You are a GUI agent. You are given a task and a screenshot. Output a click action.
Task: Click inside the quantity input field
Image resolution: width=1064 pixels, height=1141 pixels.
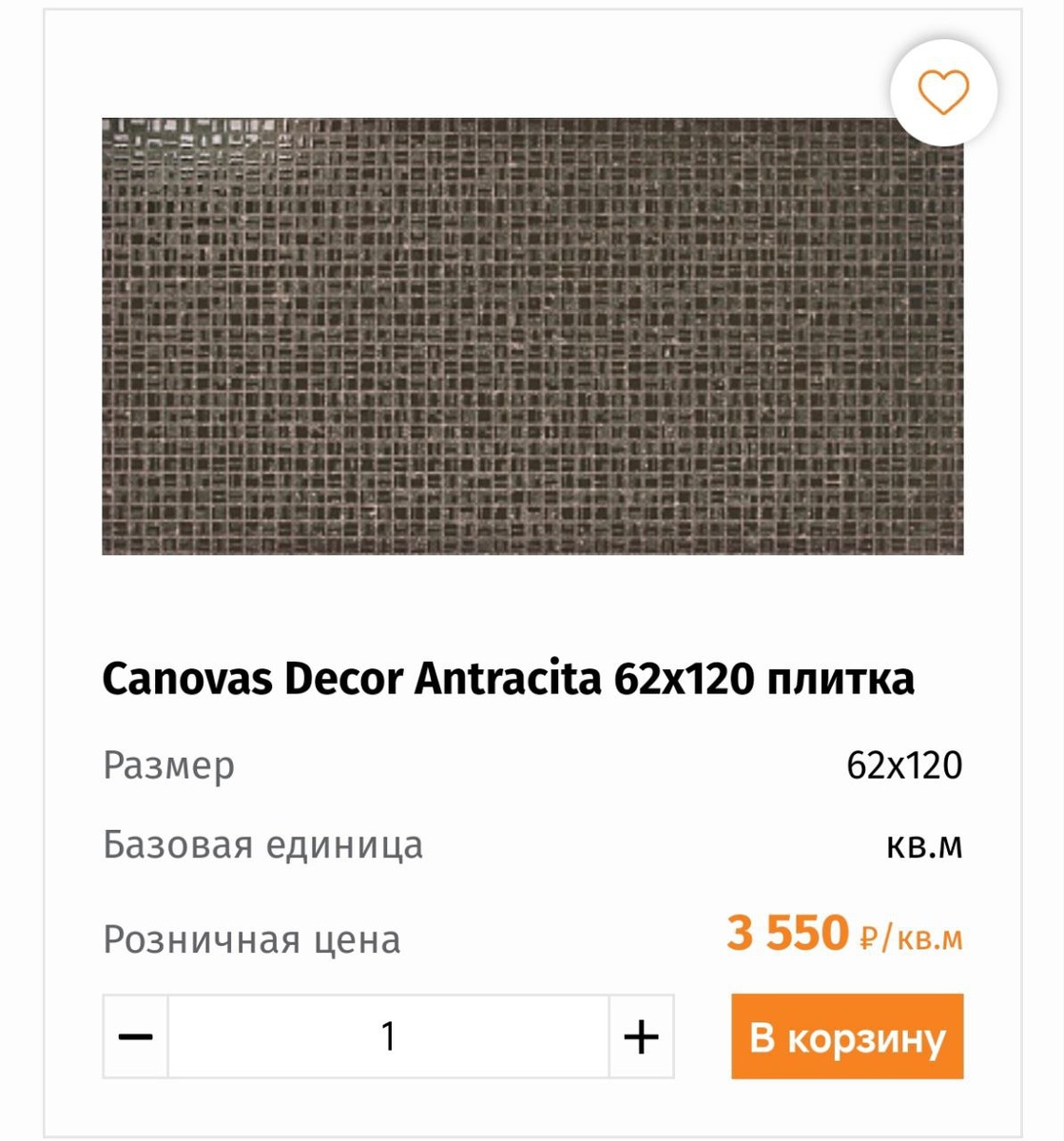pos(389,1038)
